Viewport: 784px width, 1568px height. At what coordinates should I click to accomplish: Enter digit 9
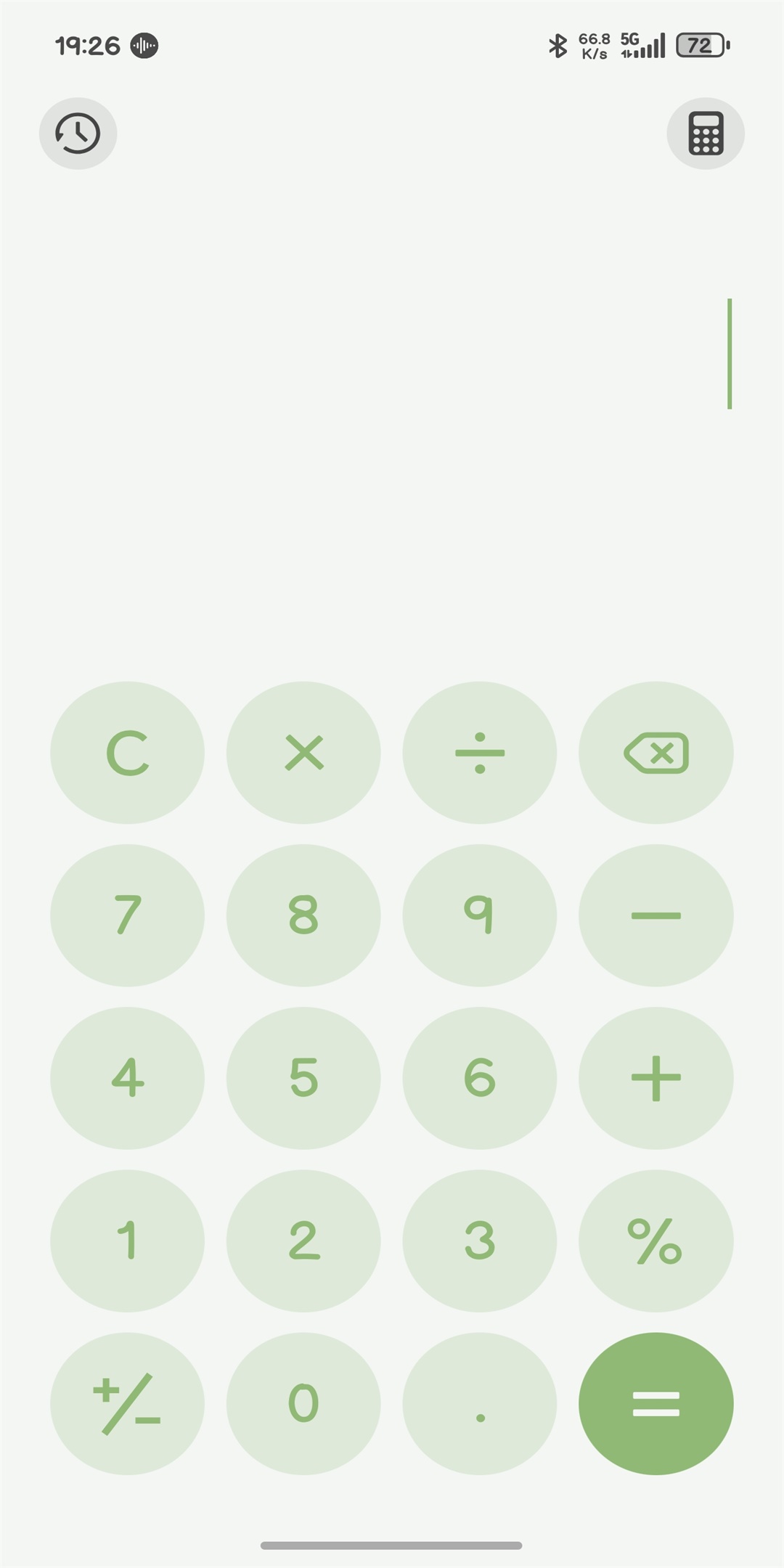pyautogui.click(x=480, y=915)
